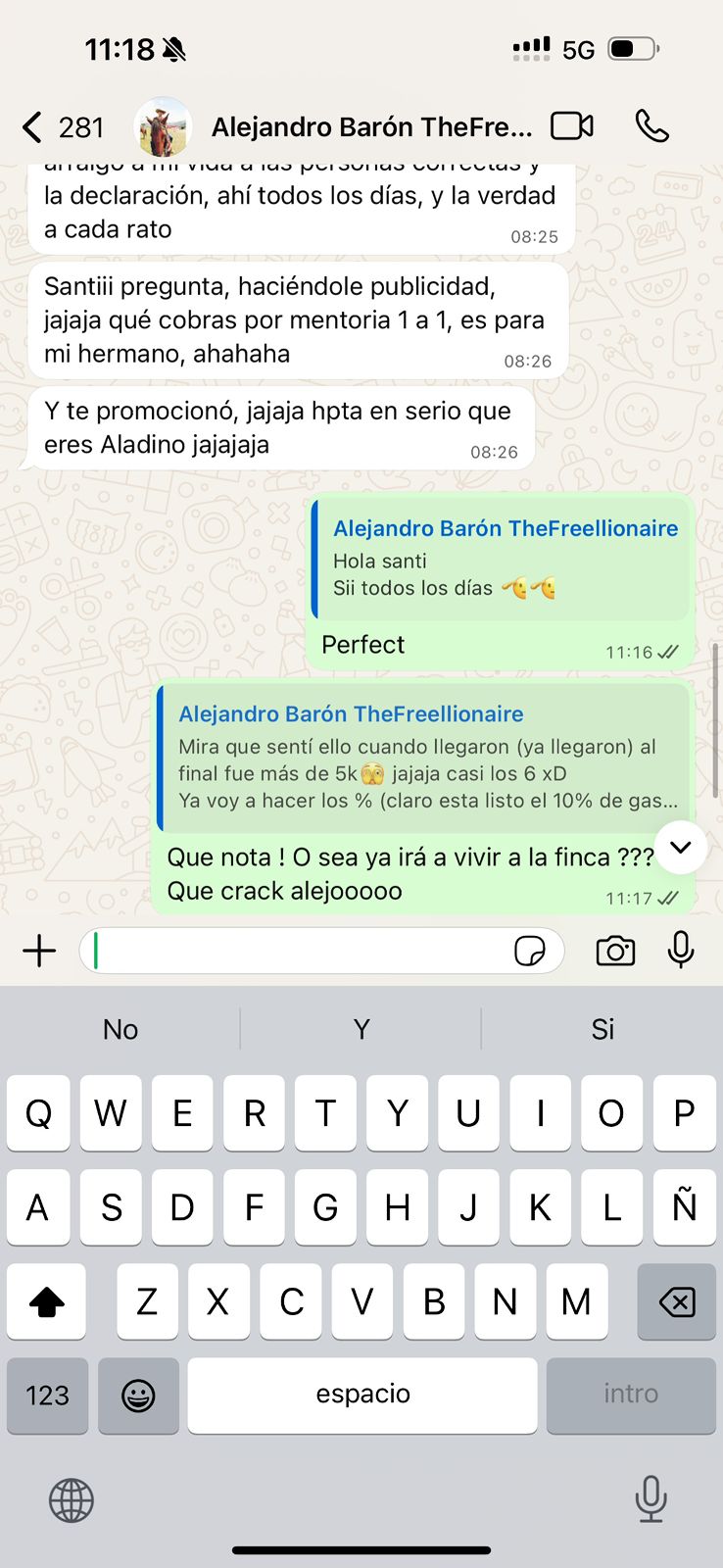Tap the quoted reply above "Perfect"
The width and height of the screenshot is (723, 1568).
[x=500, y=560]
